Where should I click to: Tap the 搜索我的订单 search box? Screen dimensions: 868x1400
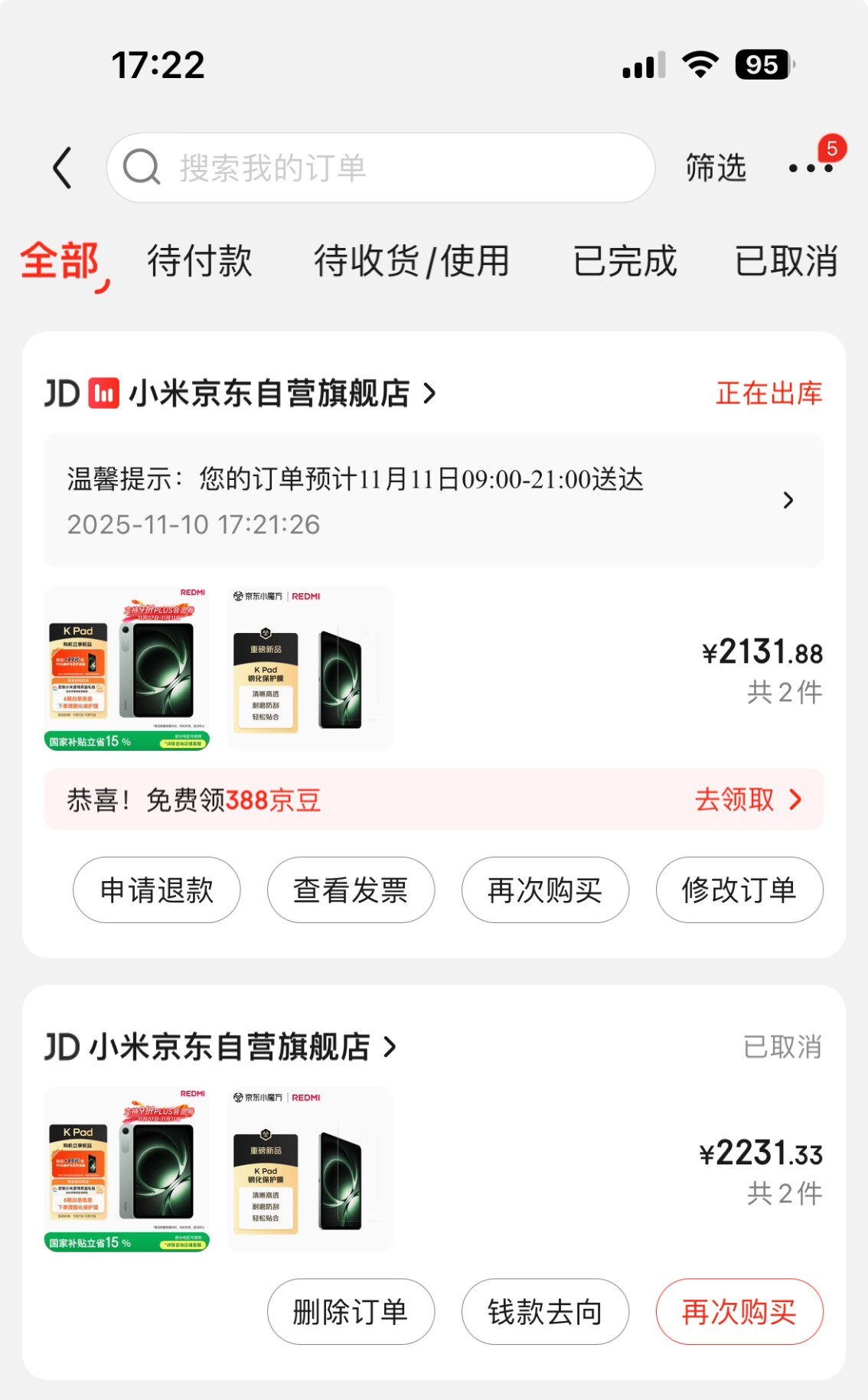pyautogui.click(x=380, y=168)
